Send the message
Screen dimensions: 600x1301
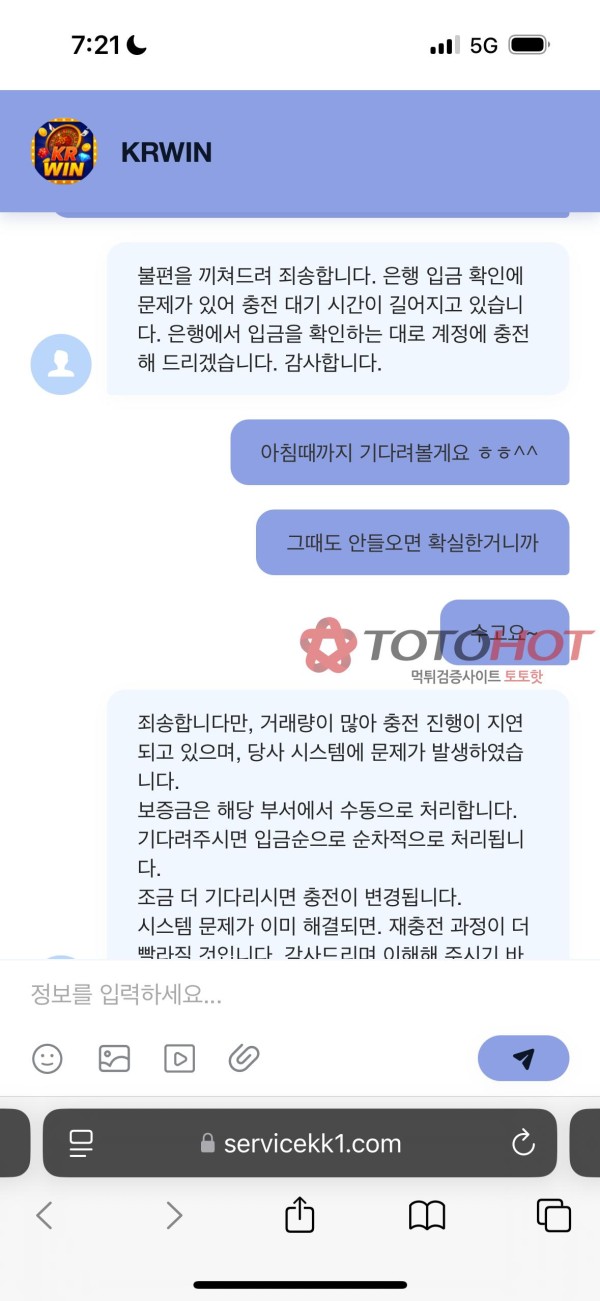523,1058
